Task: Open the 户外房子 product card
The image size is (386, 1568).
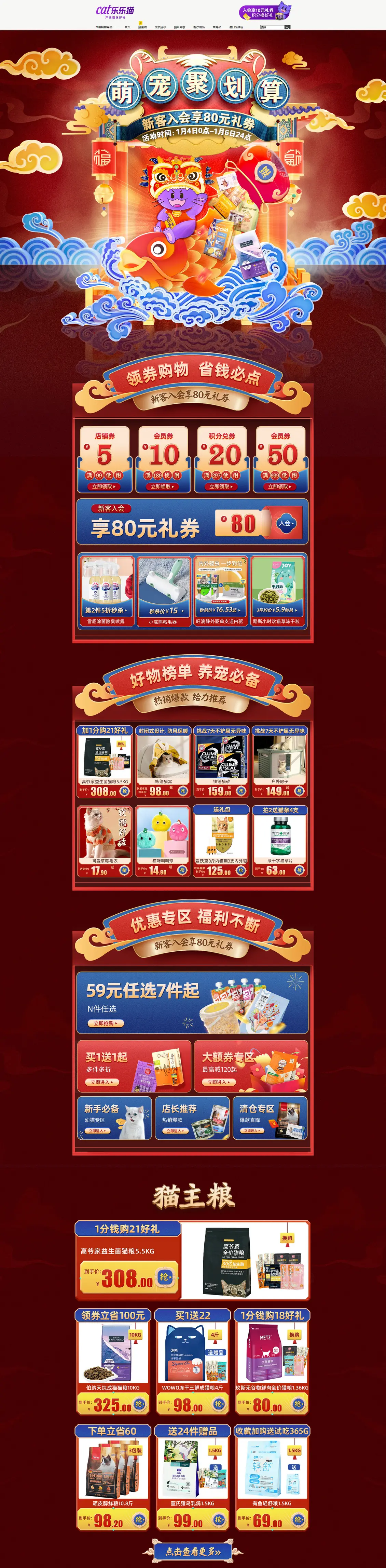Action: coord(280,761)
